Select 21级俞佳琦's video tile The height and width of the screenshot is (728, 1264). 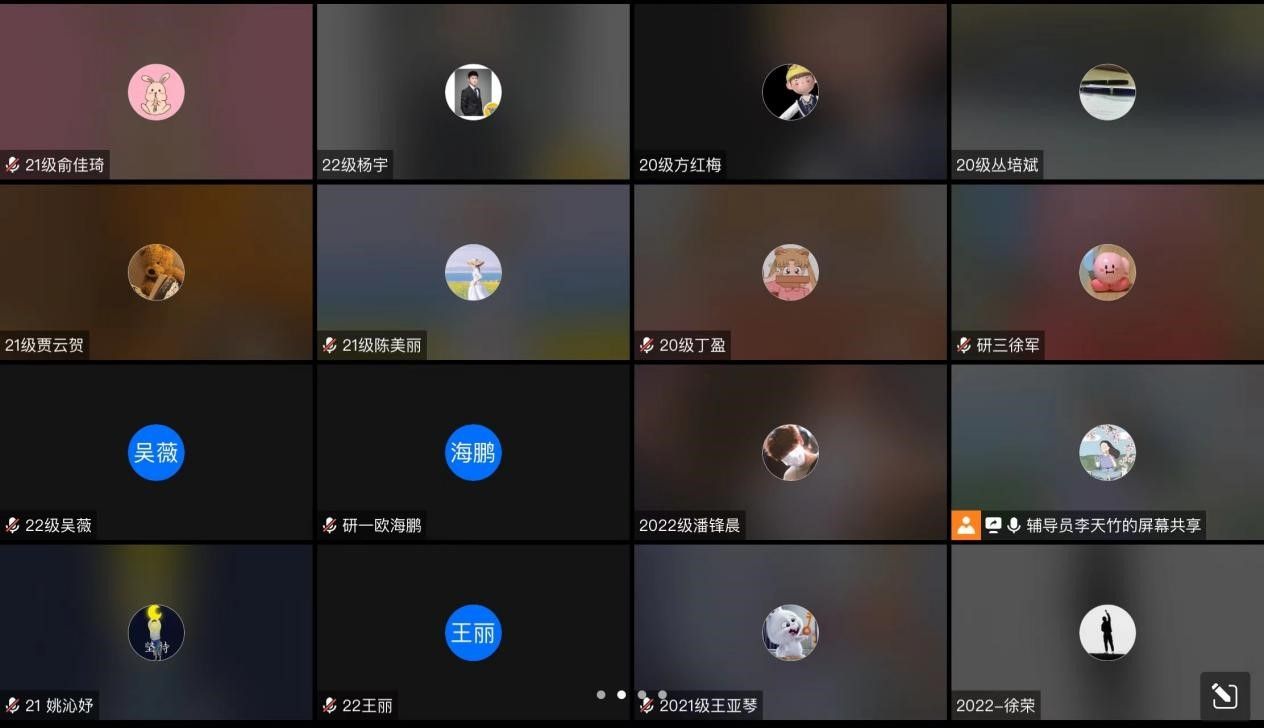tap(156, 92)
